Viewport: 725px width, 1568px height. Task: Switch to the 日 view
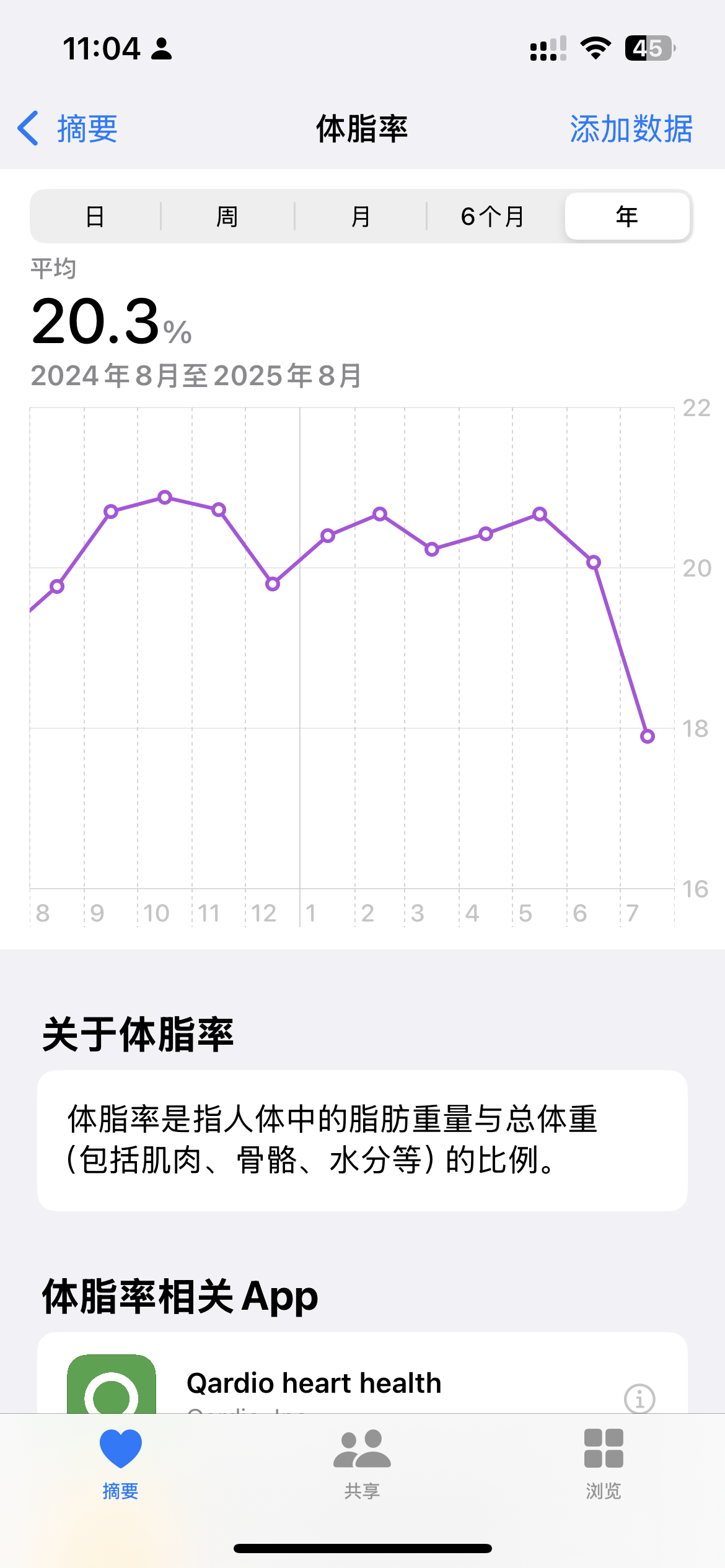point(95,217)
